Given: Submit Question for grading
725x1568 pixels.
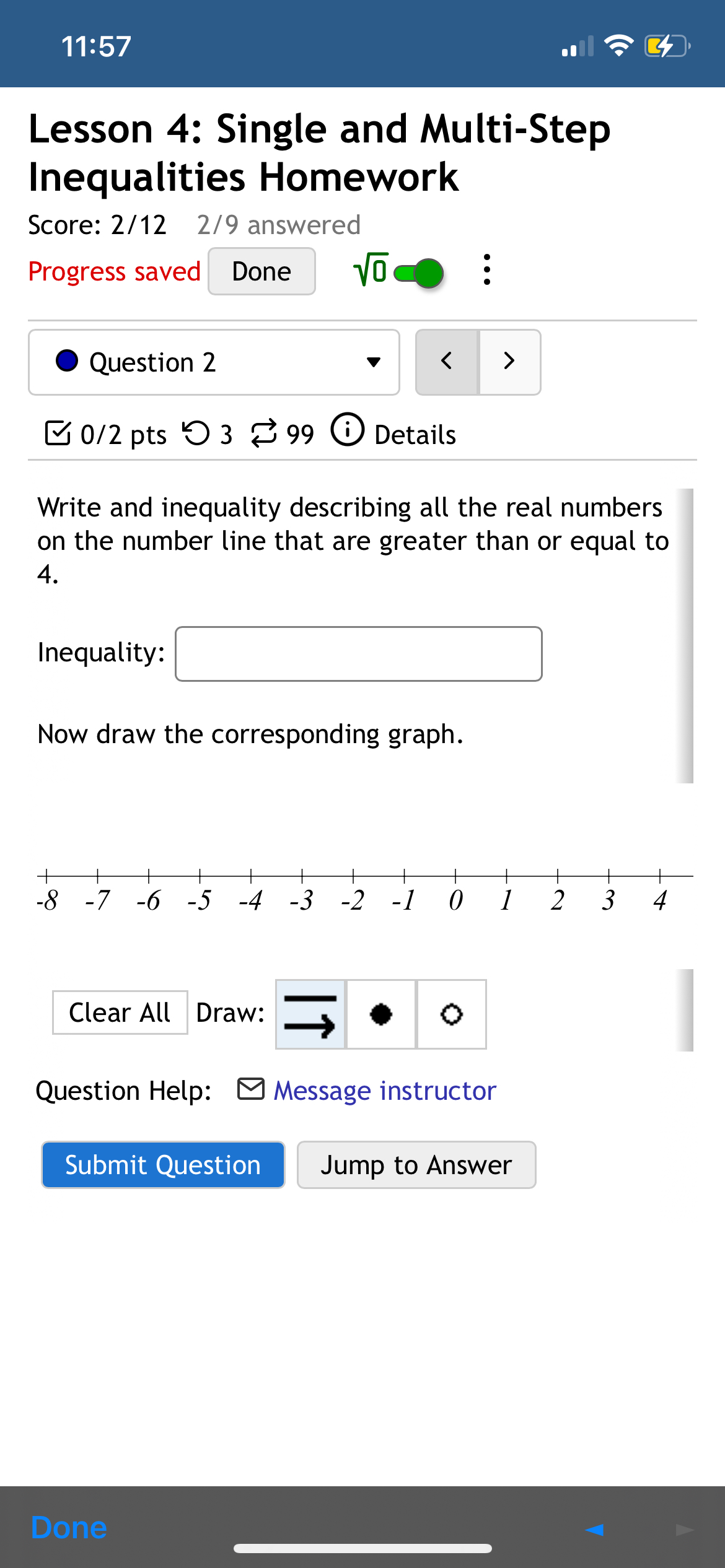Looking at the screenshot, I should tap(163, 1164).
